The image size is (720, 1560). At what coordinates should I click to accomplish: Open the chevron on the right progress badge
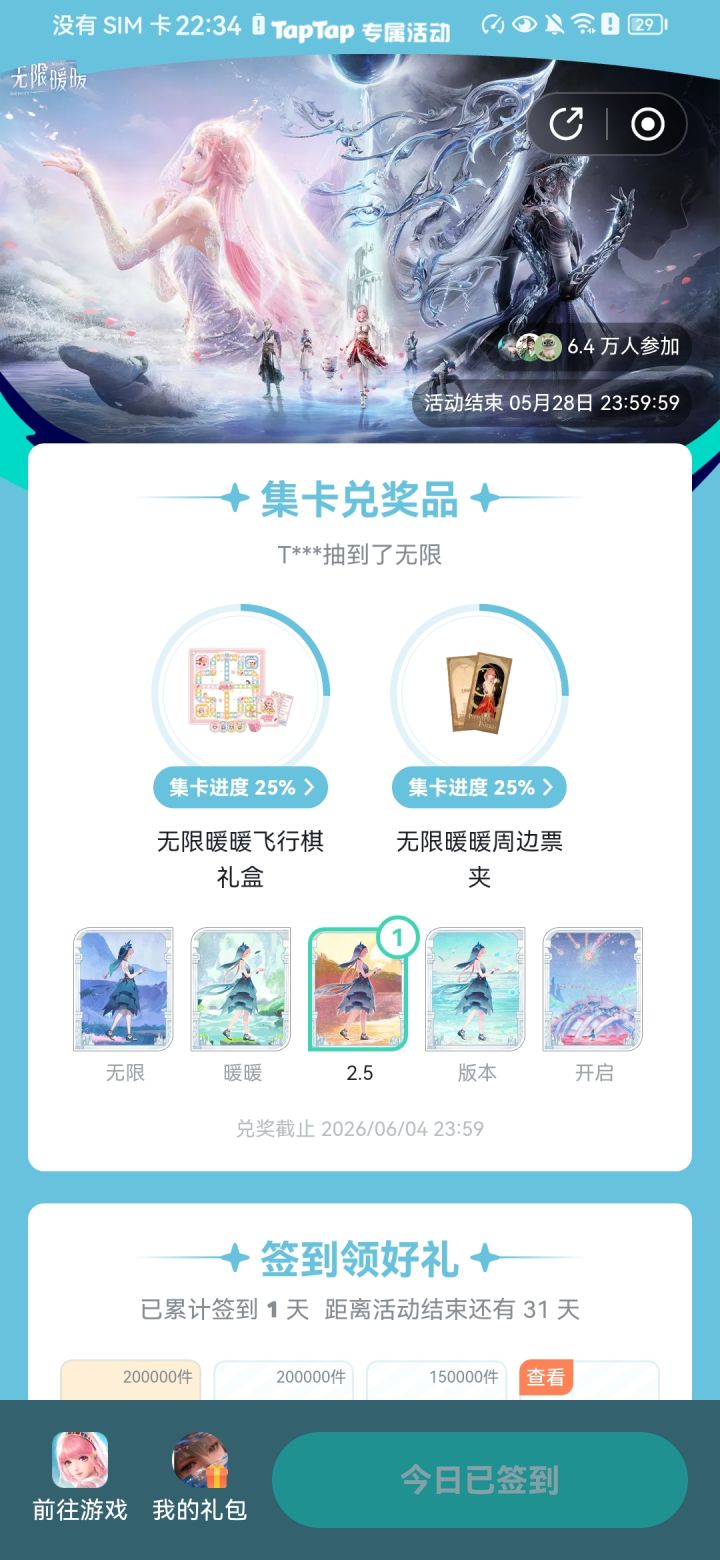(x=548, y=787)
